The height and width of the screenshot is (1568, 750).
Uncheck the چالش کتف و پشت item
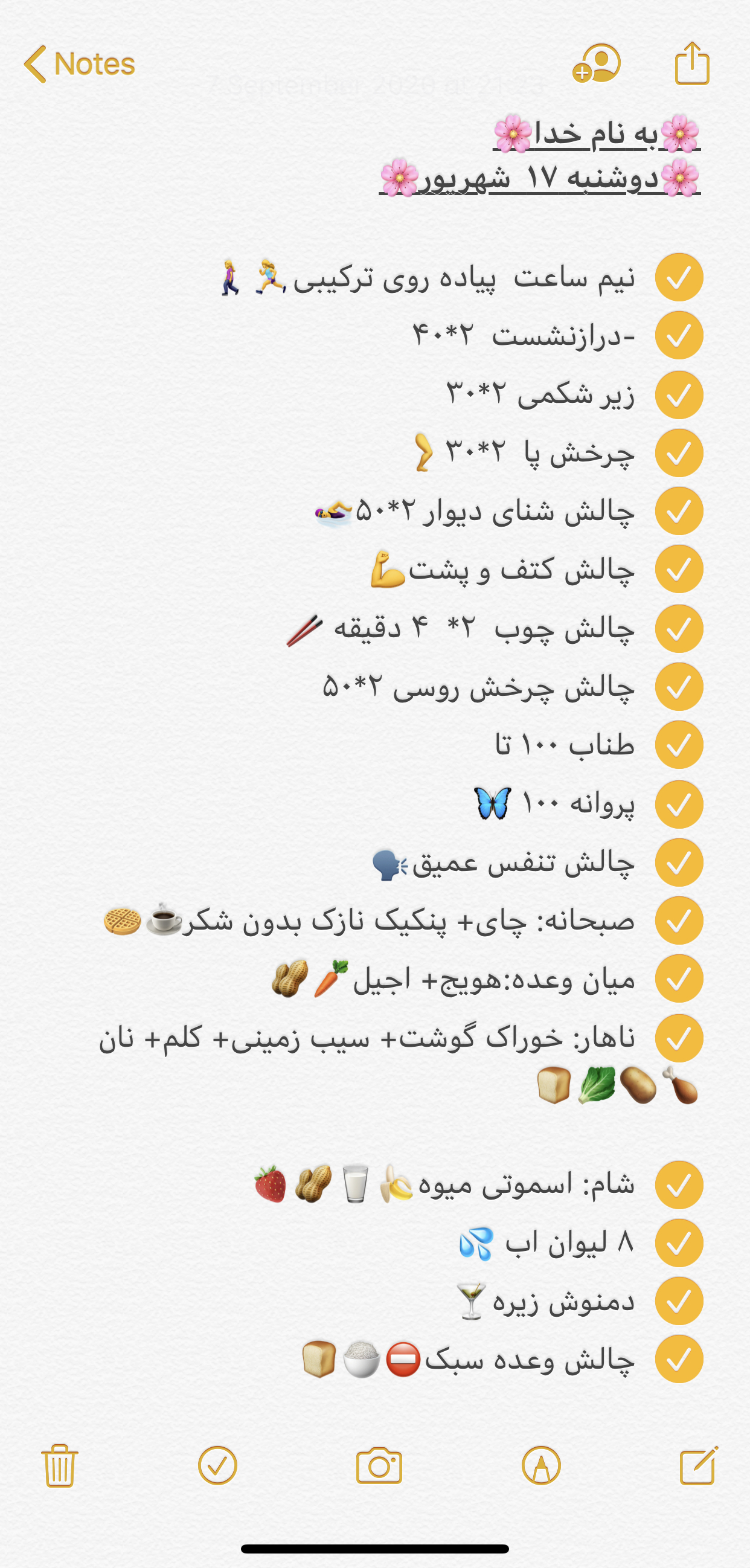679,569
